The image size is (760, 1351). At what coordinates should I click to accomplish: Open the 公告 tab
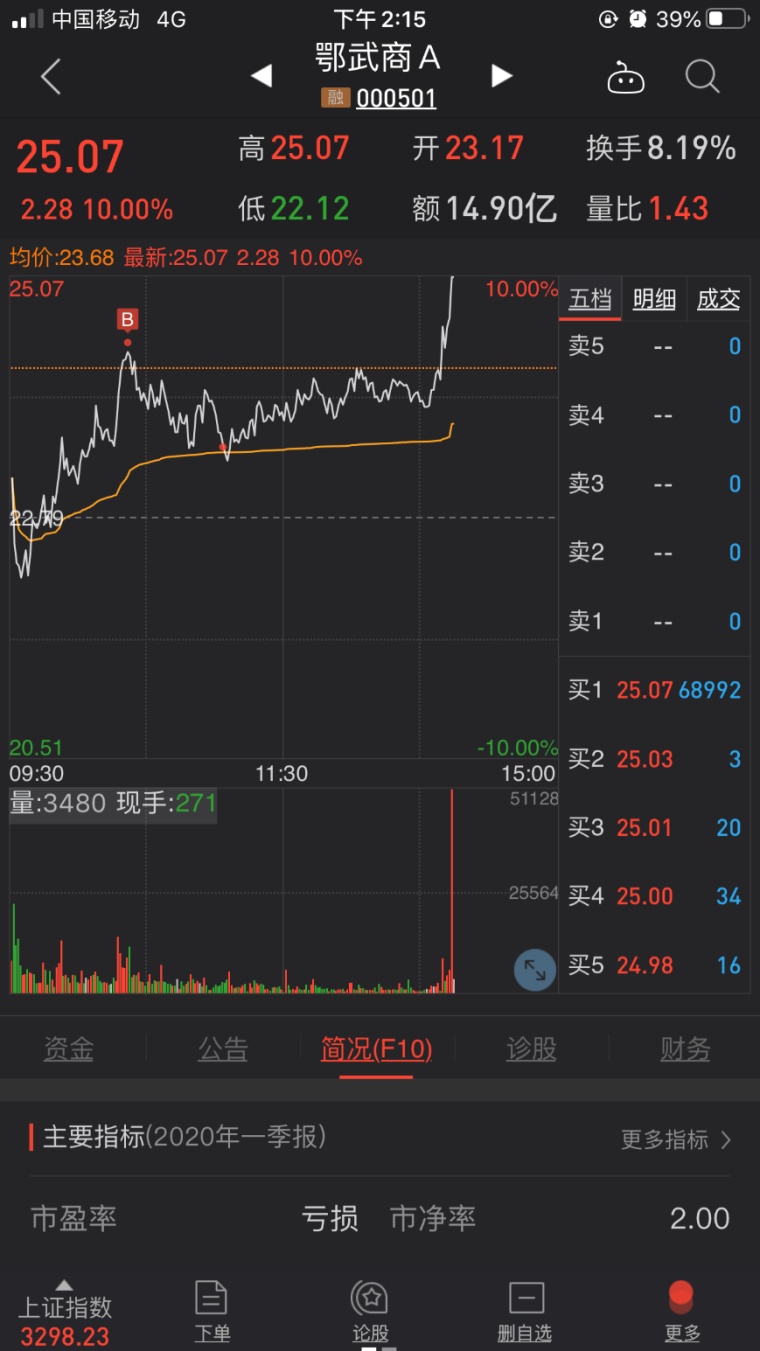tap(222, 1049)
